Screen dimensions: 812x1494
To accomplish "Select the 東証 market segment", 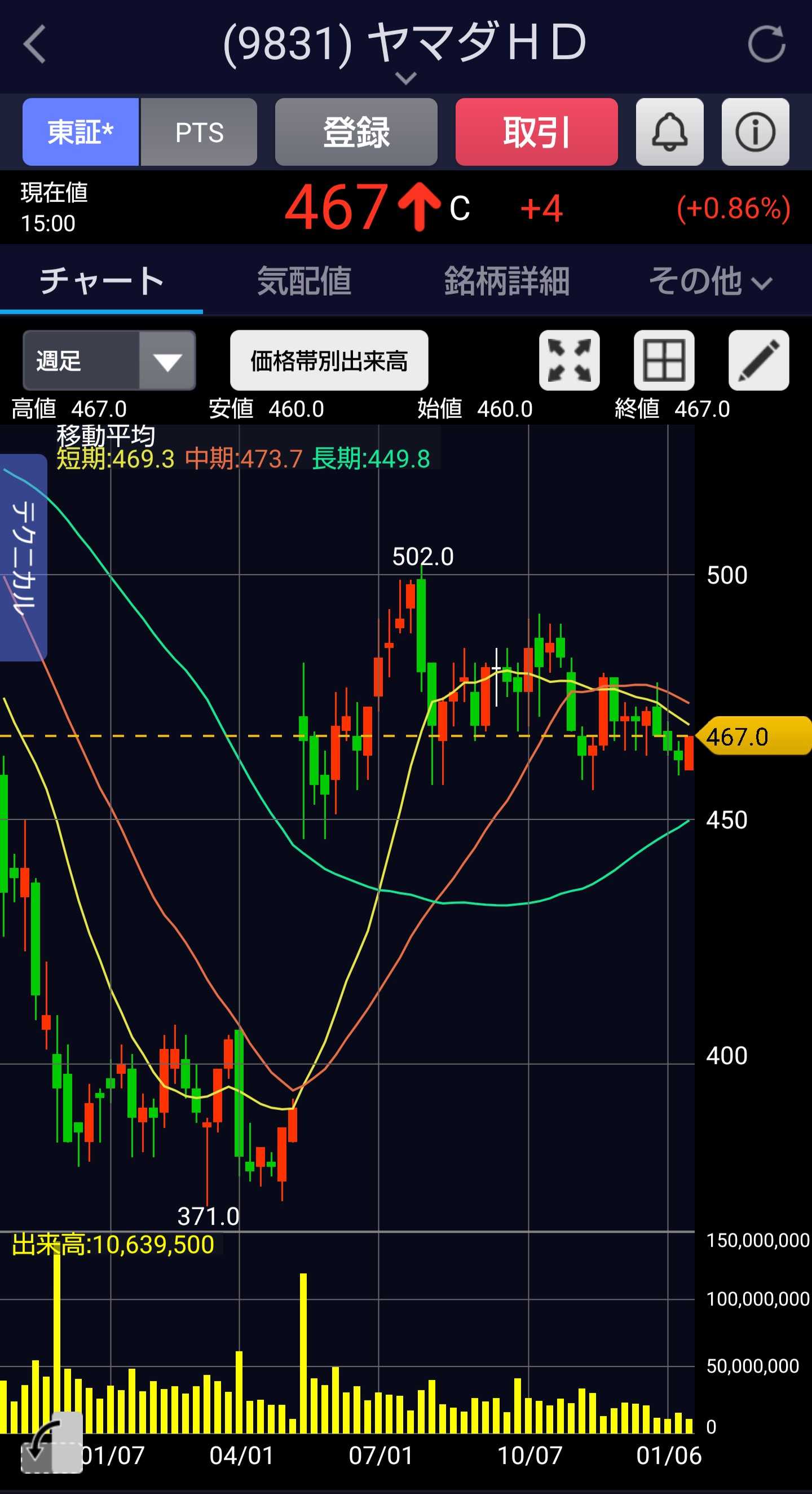I will (x=81, y=131).
